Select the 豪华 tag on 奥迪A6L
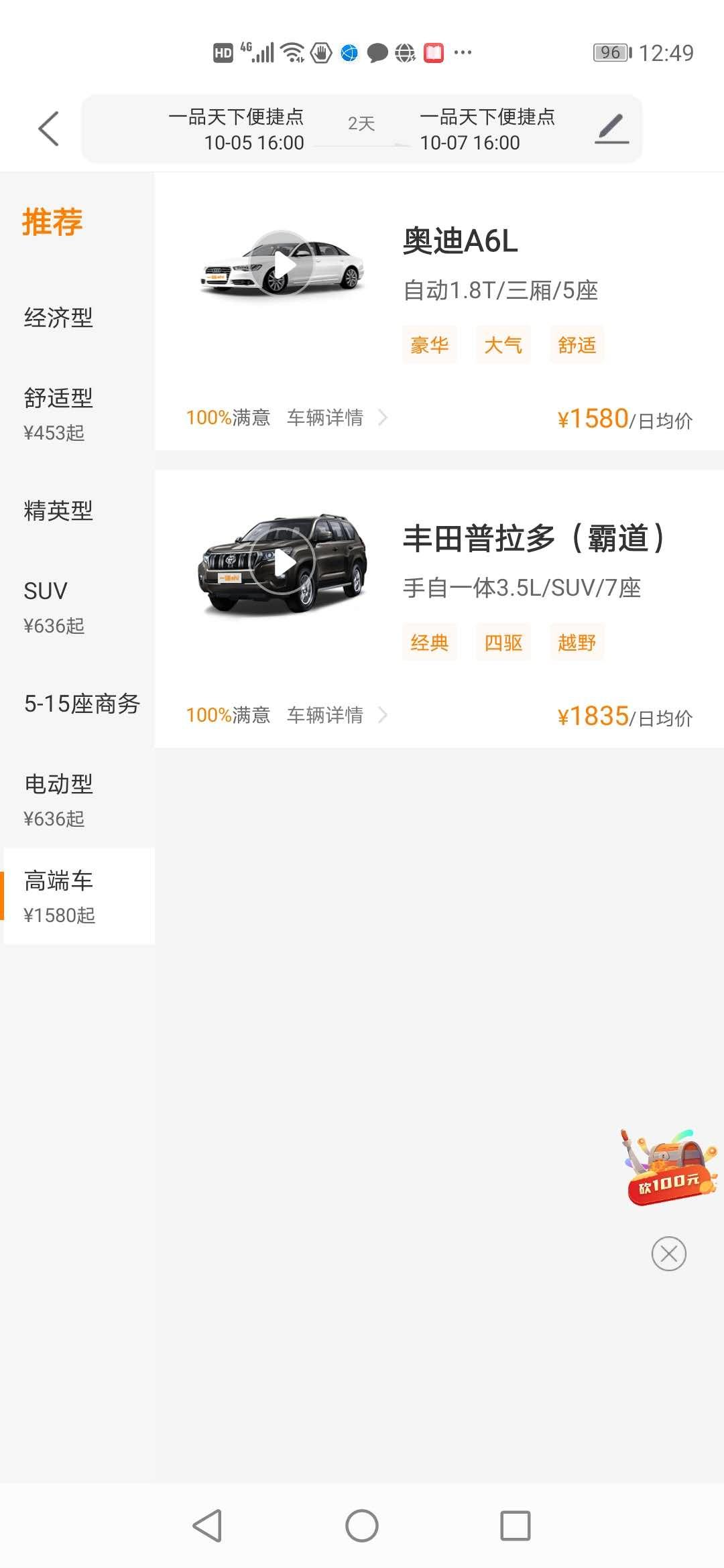This screenshot has height=1568, width=724. [430, 344]
